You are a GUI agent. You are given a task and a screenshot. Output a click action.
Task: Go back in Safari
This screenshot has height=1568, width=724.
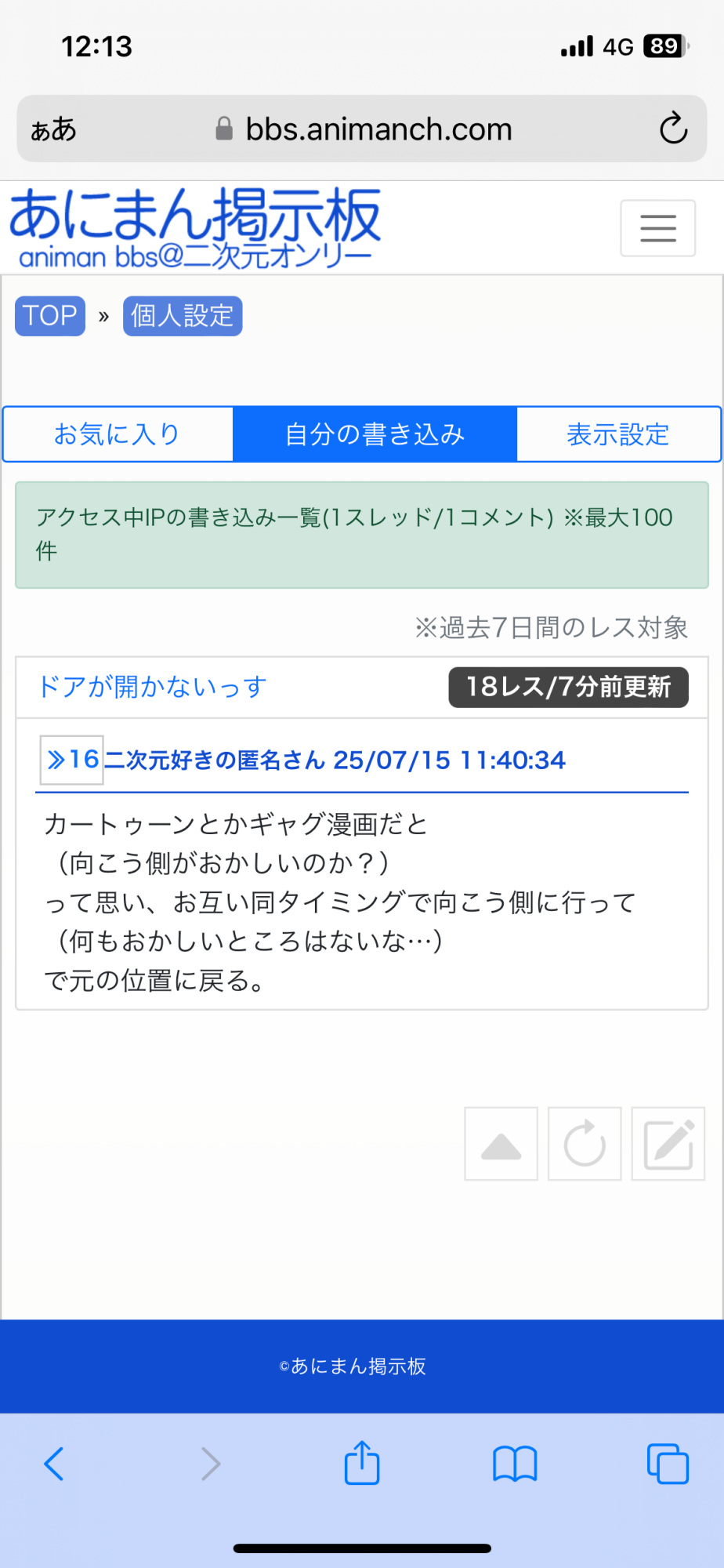(x=54, y=1464)
